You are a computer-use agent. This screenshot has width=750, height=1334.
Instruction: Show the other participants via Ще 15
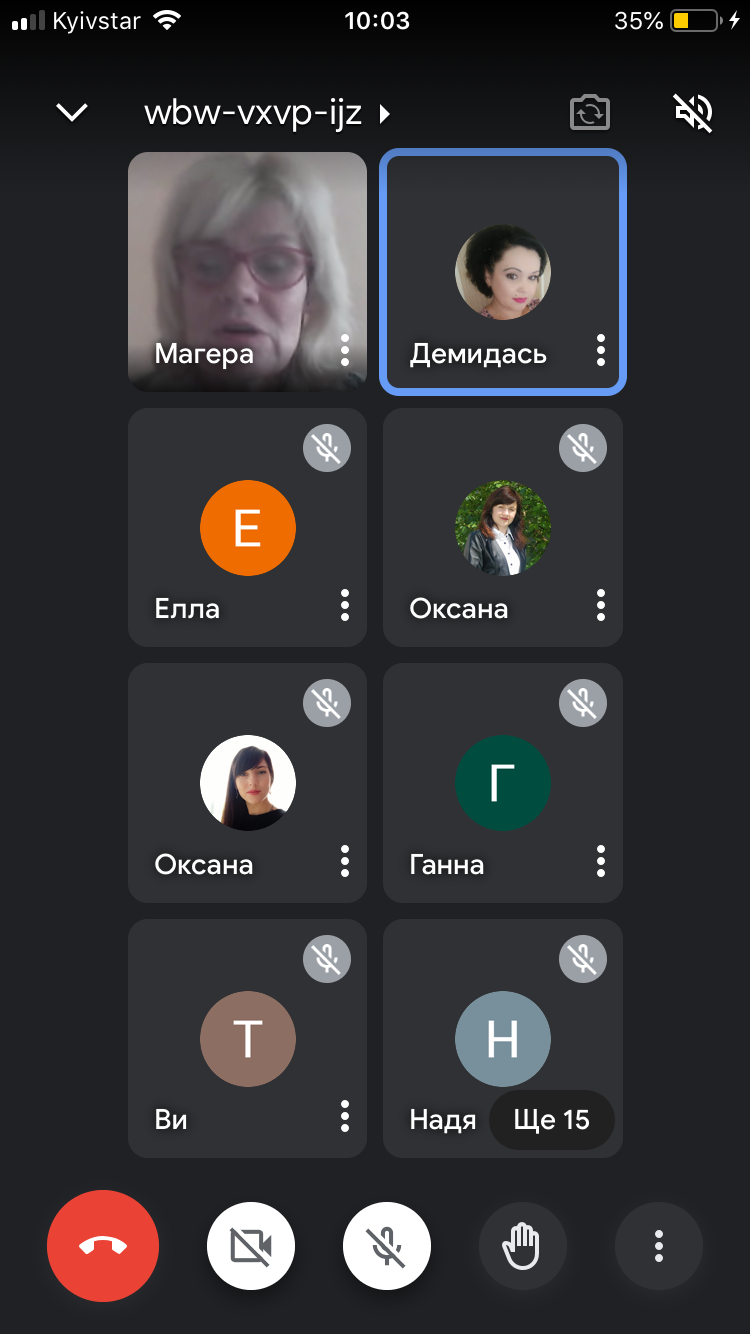(x=551, y=1120)
